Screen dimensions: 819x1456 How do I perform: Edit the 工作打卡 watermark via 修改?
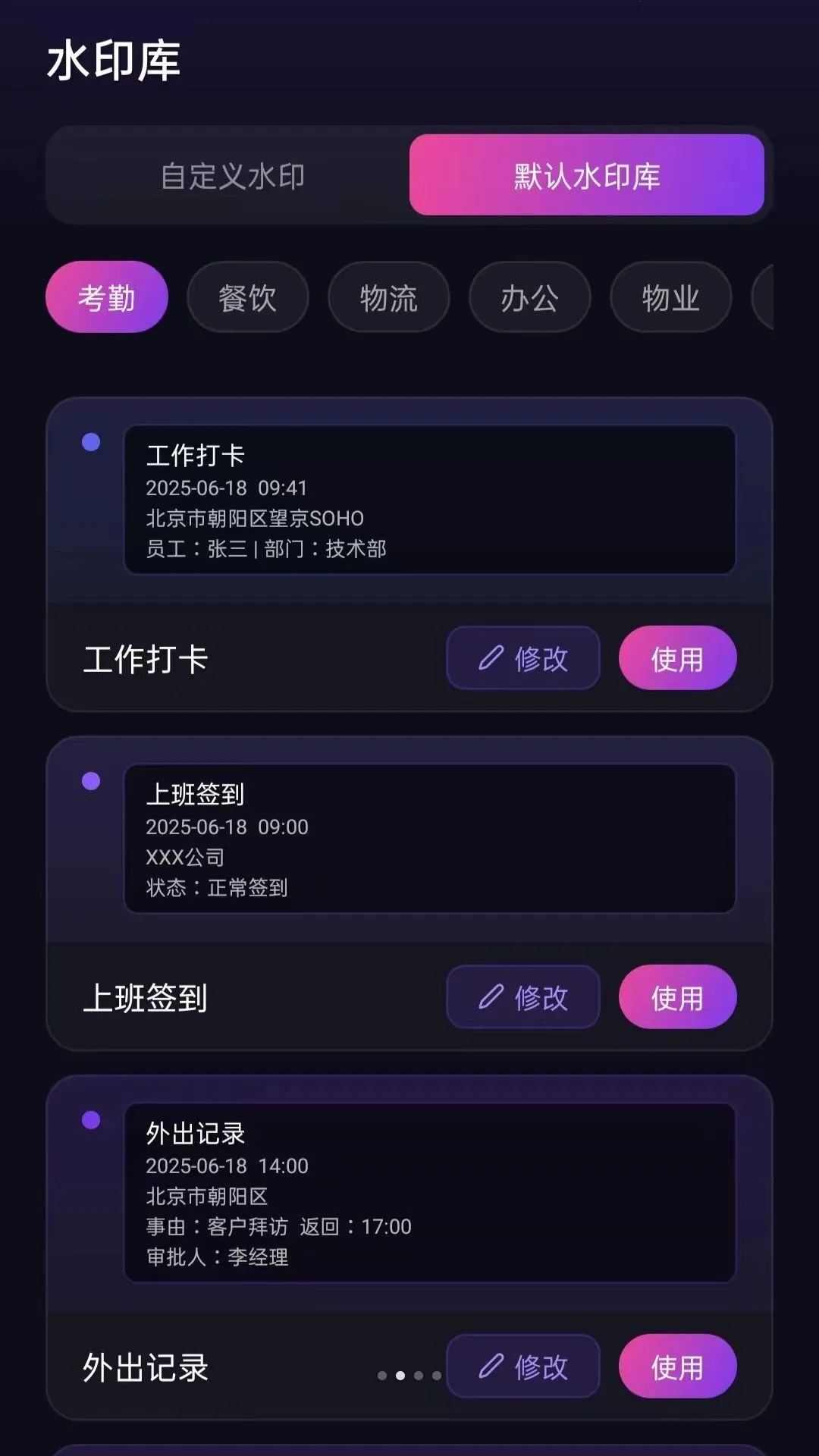coord(523,658)
